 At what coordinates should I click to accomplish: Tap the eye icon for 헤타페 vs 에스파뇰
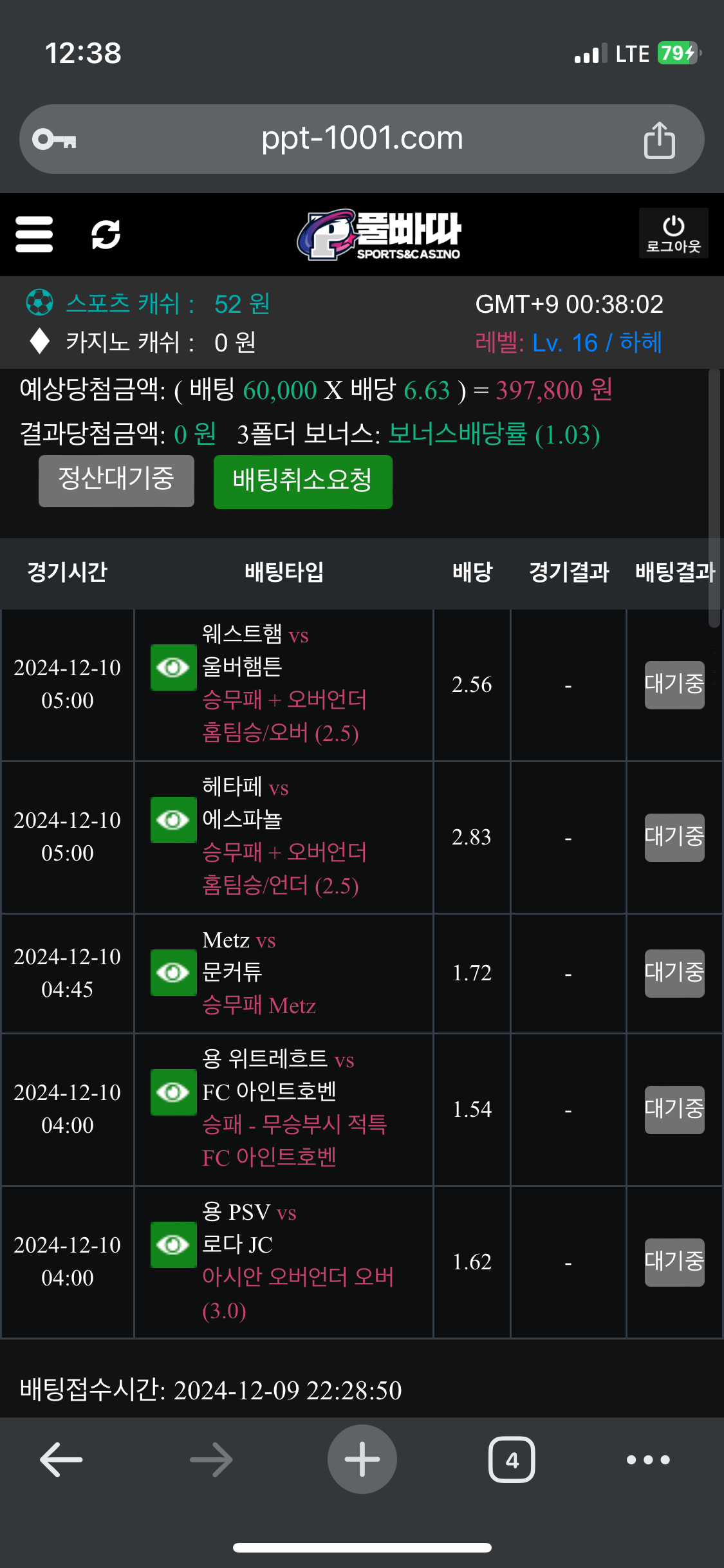(x=173, y=820)
